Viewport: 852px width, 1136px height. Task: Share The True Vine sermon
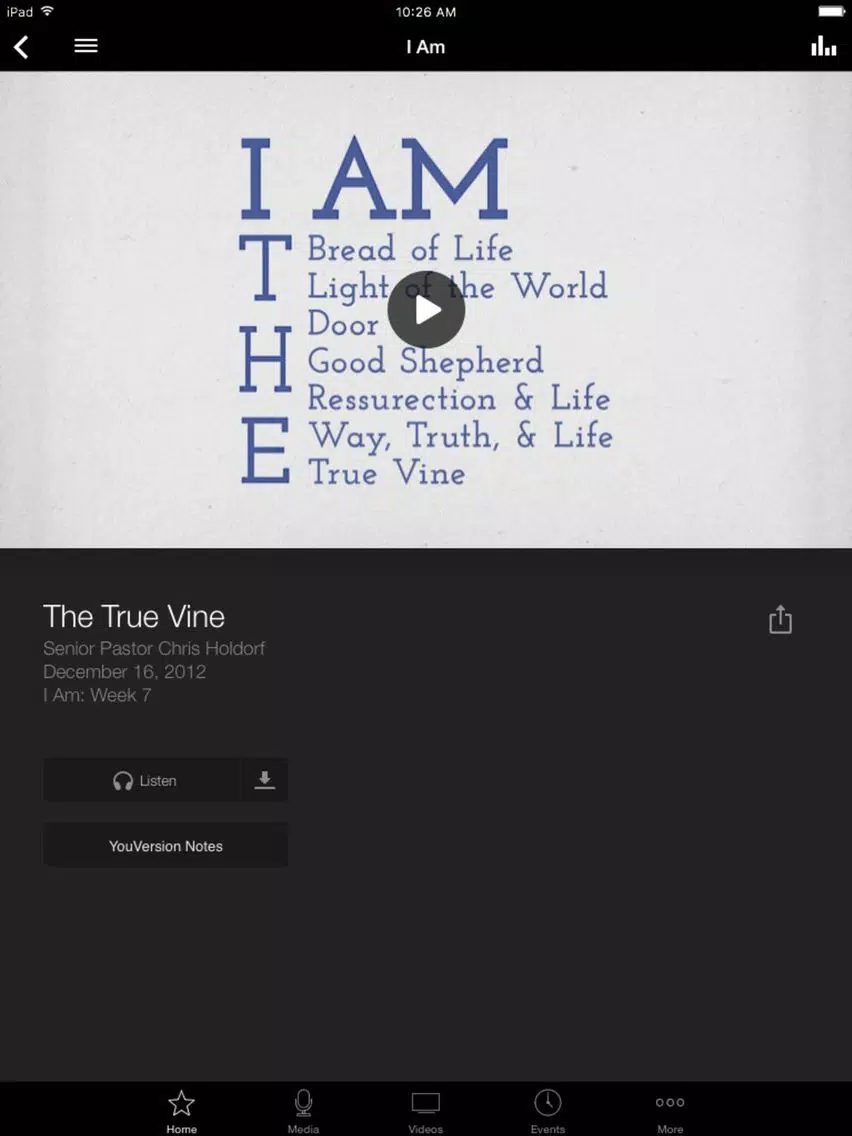click(780, 620)
